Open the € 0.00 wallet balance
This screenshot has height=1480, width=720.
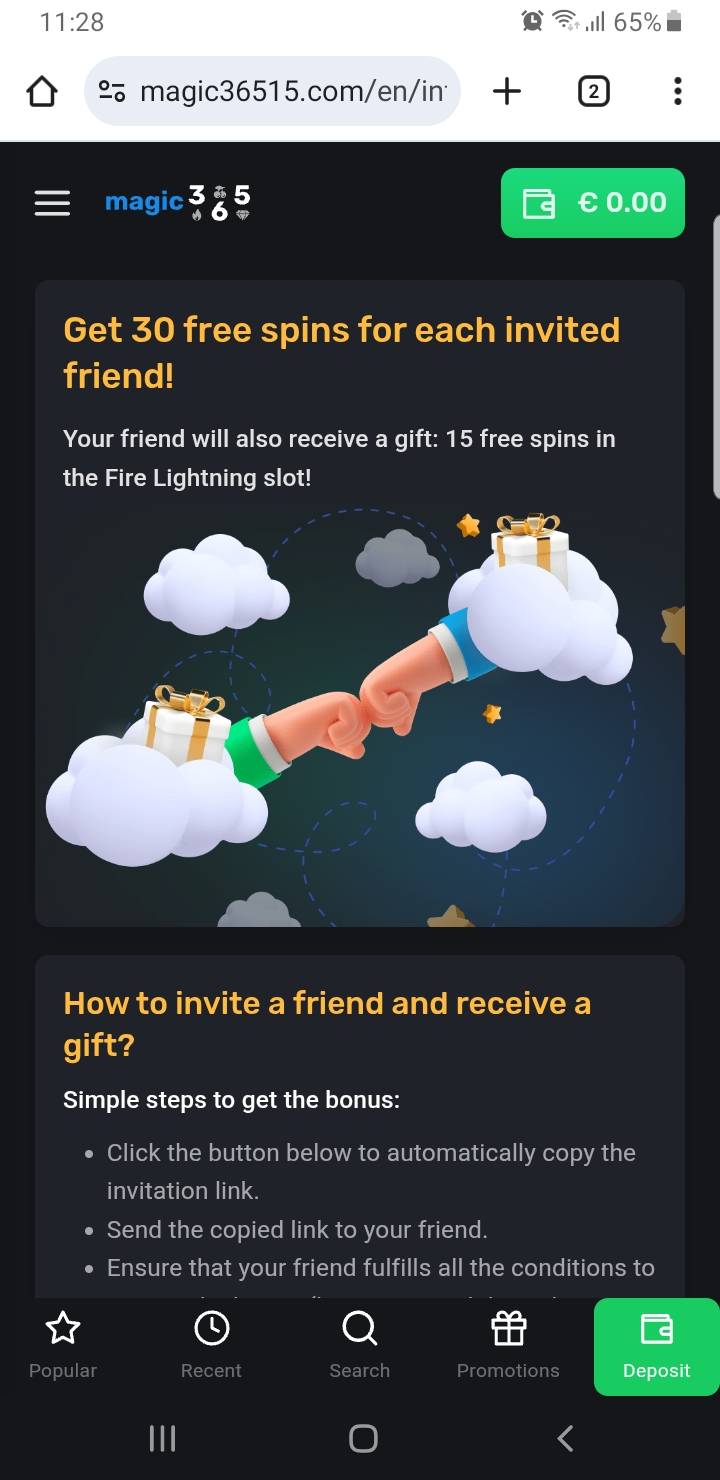pos(593,203)
